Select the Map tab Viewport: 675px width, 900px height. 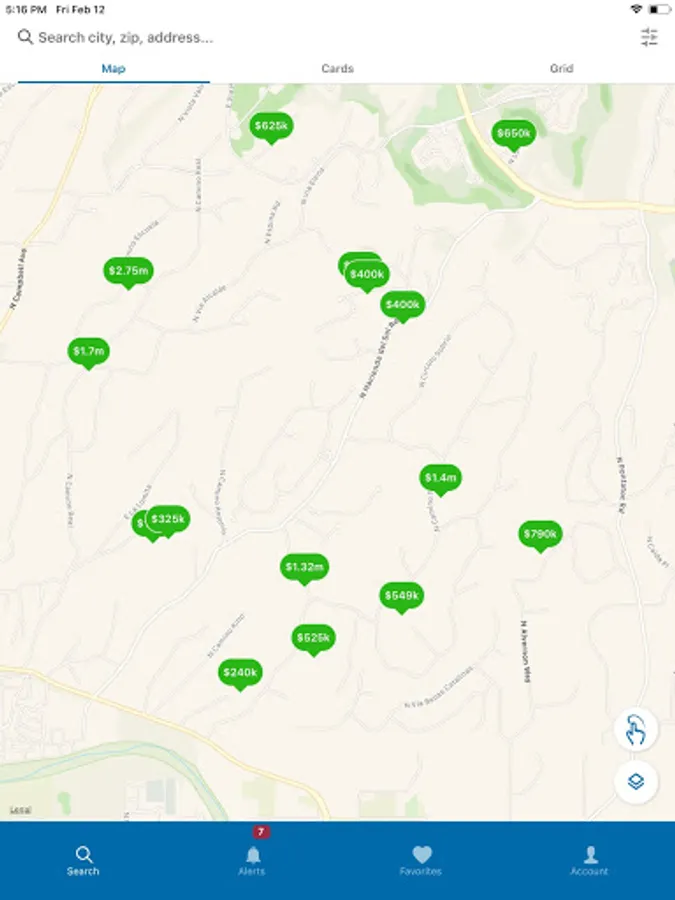point(113,69)
